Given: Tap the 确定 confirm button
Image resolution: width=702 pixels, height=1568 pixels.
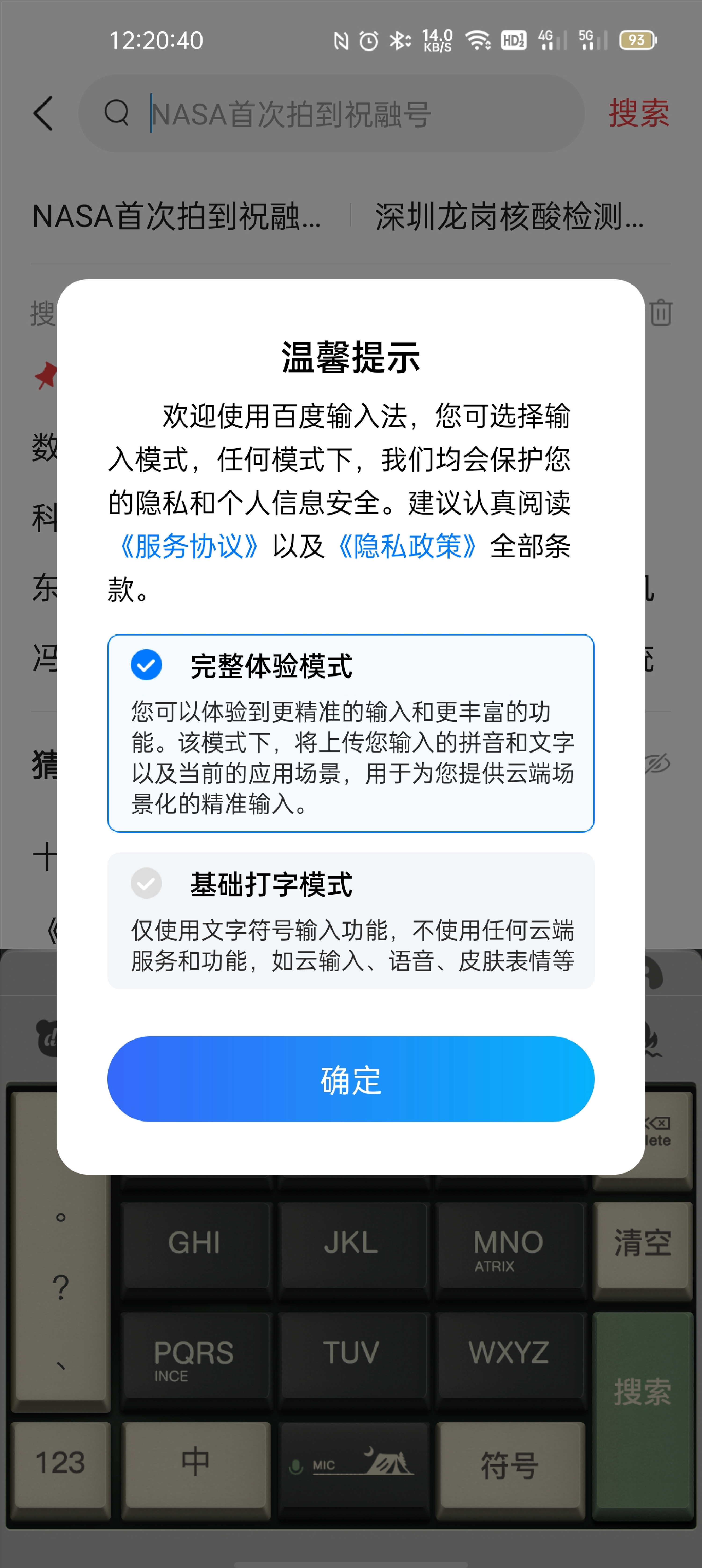Looking at the screenshot, I should (352, 1079).
